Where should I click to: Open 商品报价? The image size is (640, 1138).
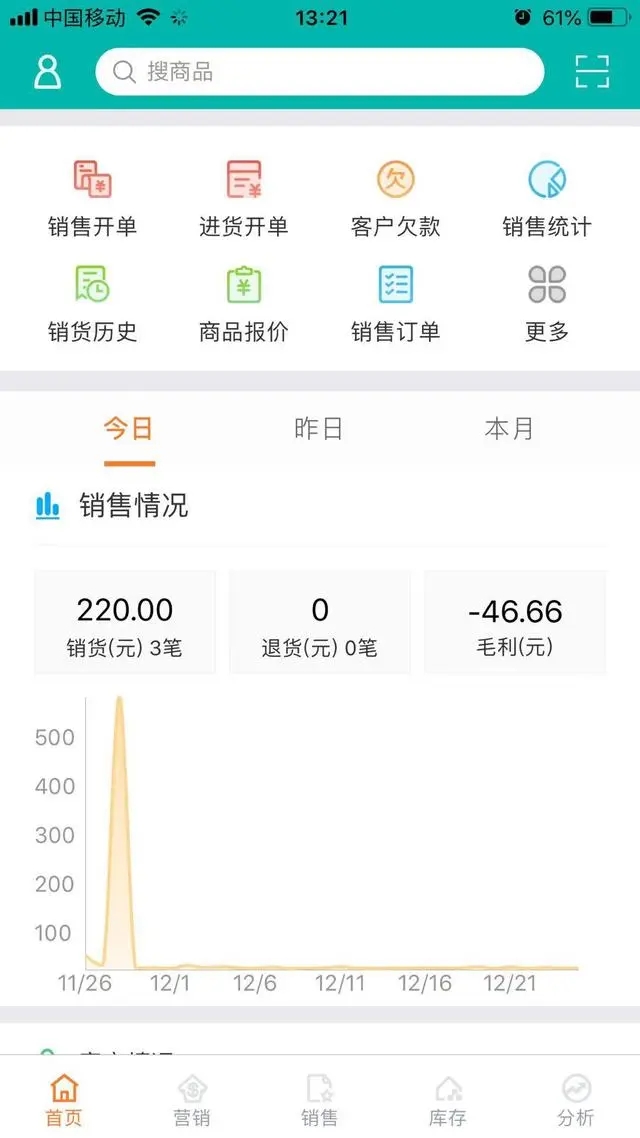244,304
